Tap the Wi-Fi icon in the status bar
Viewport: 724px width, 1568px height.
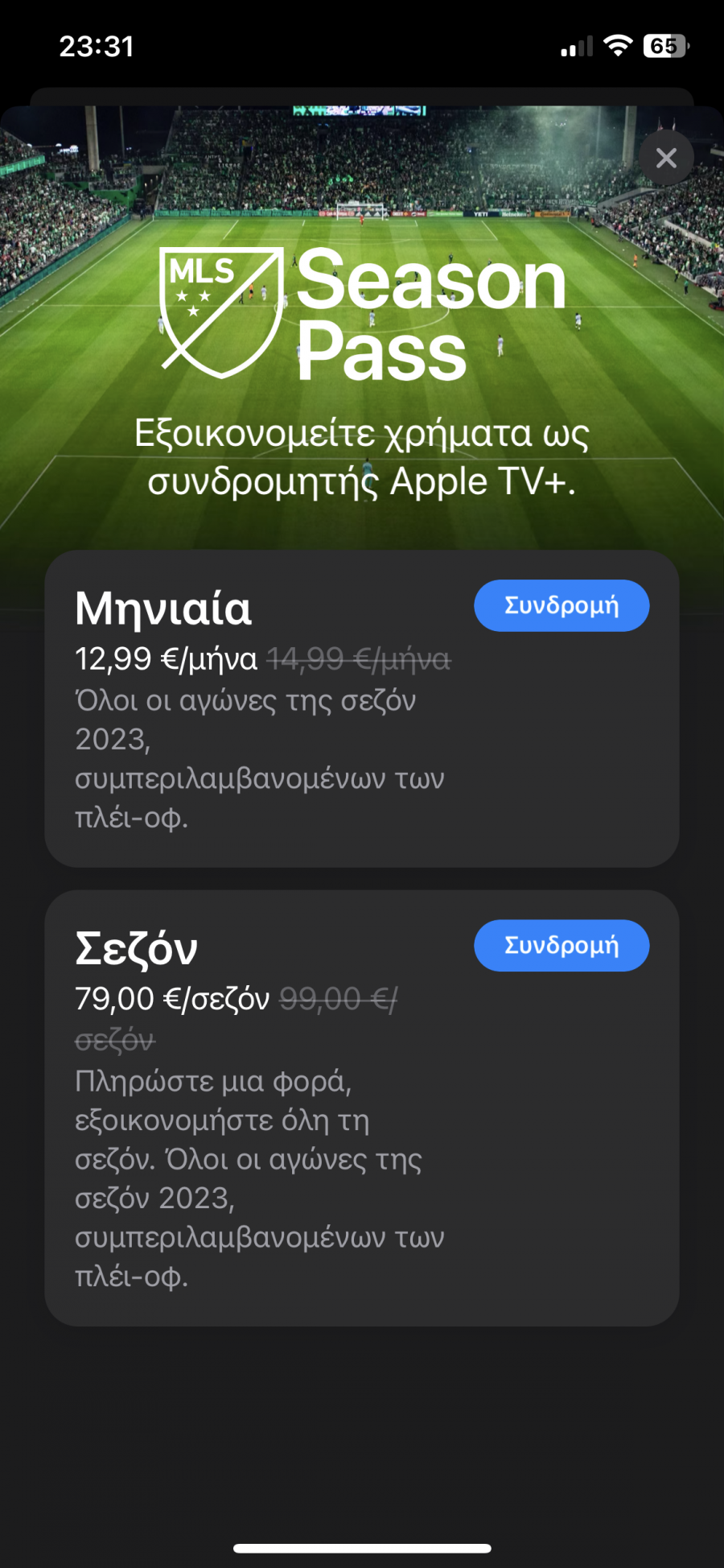pyautogui.click(x=616, y=46)
